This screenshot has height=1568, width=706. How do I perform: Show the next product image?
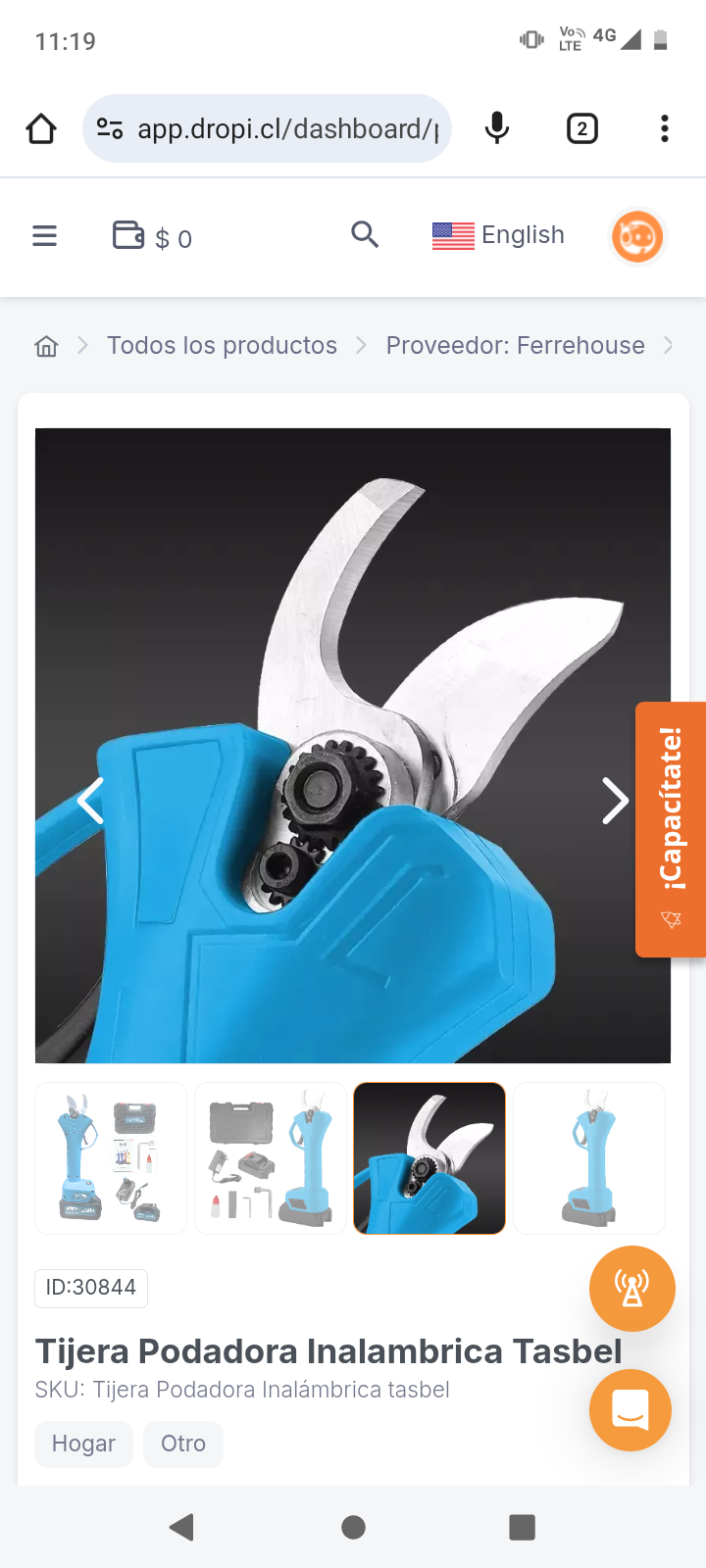click(x=615, y=801)
